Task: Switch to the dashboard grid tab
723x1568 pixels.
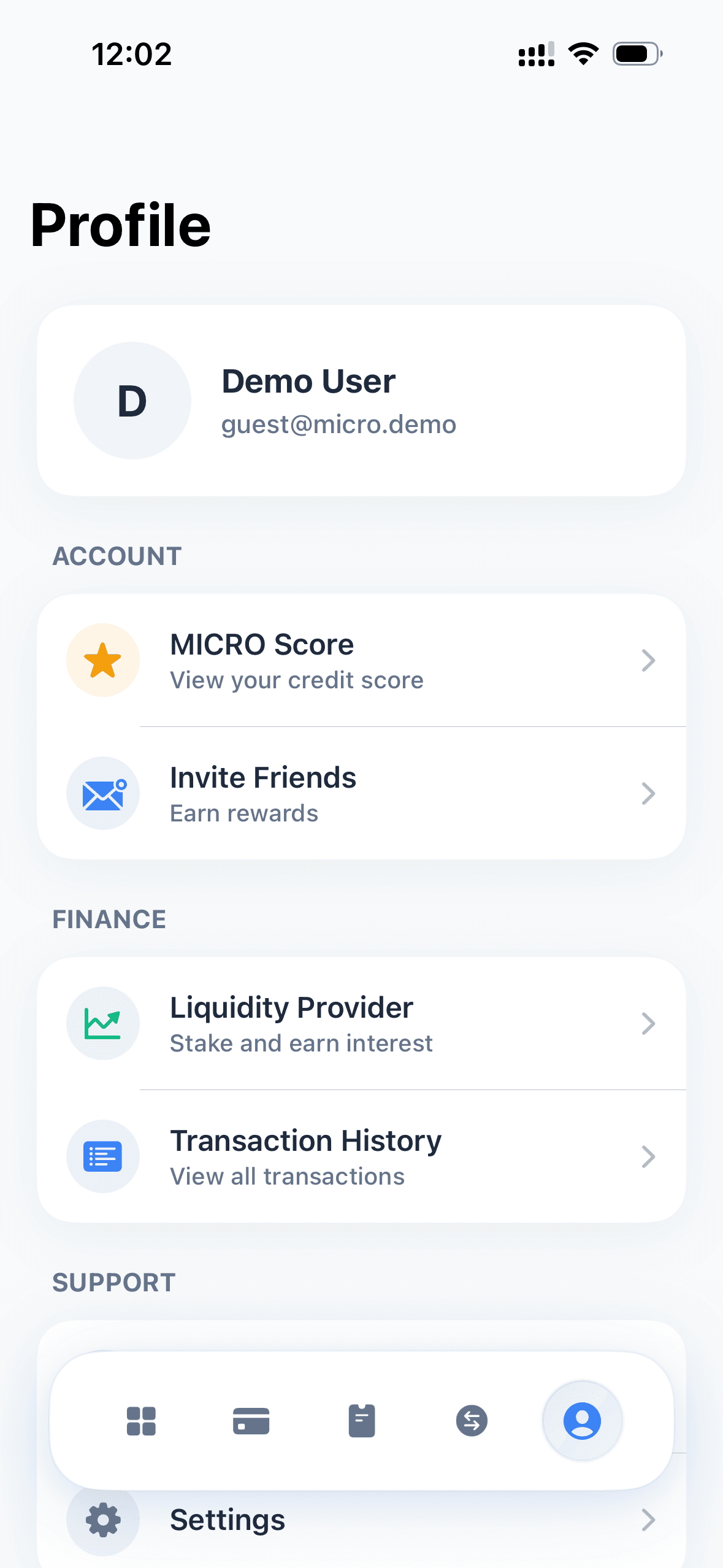Action: tap(141, 1421)
